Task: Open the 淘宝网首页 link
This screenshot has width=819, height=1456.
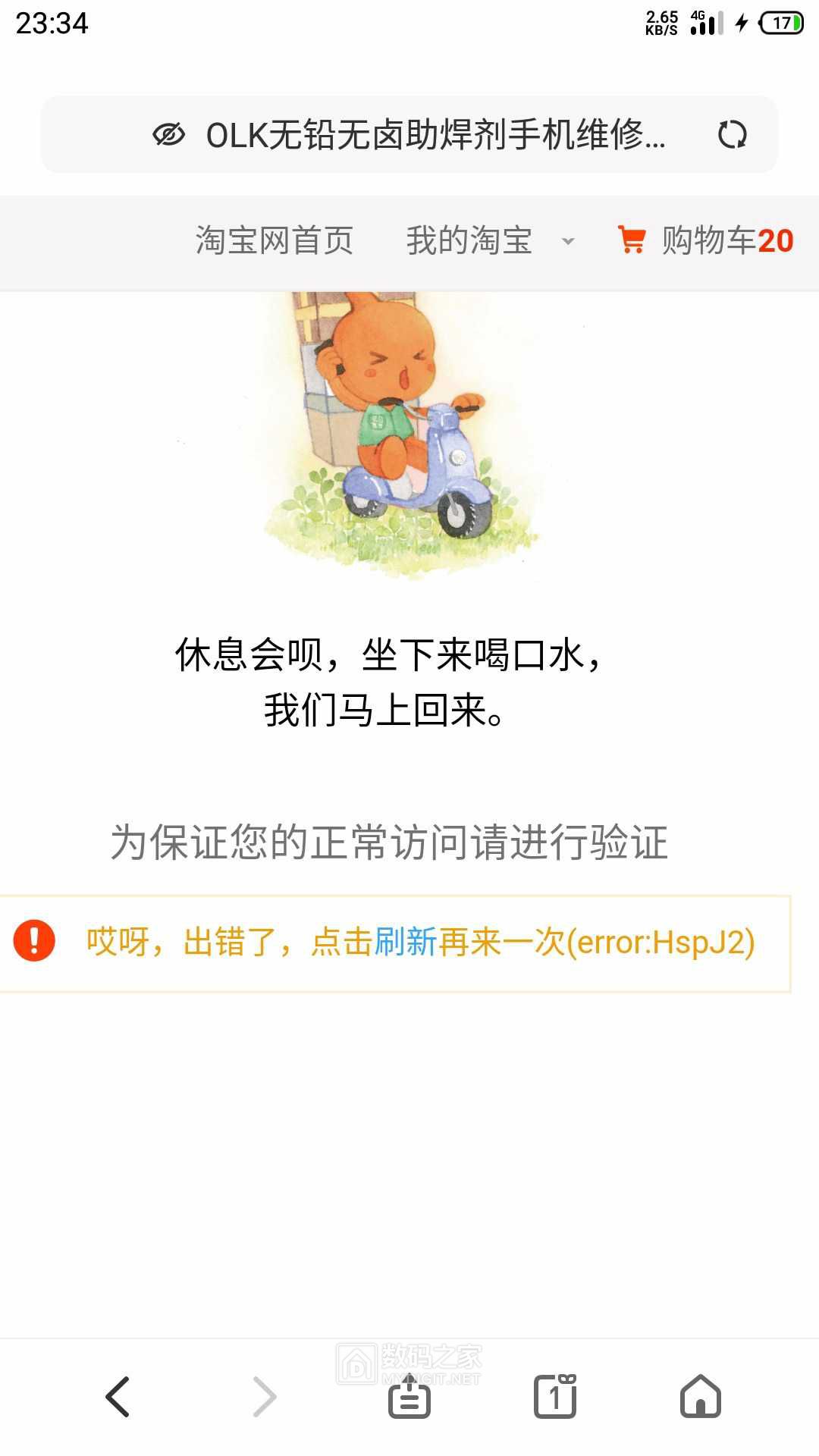Action: coord(275,240)
